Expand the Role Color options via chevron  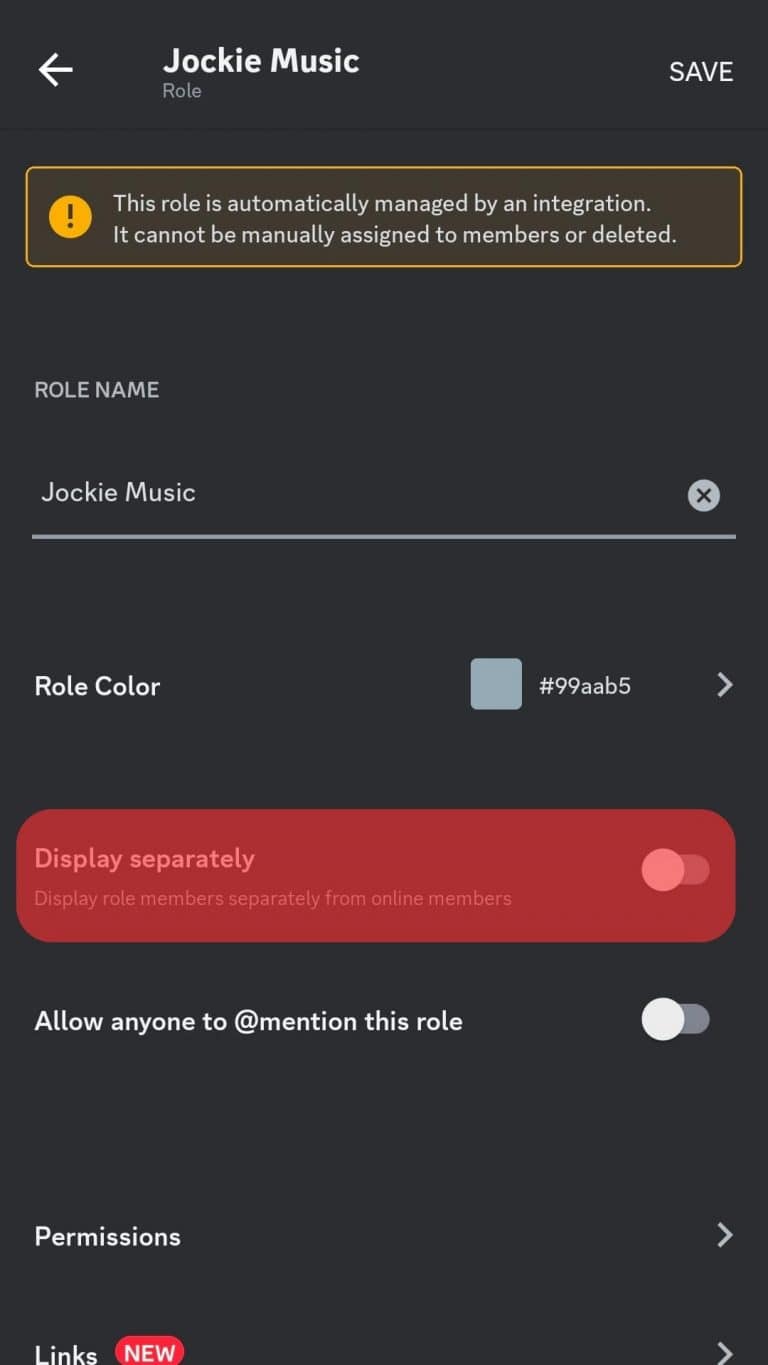[x=724, y=684]
